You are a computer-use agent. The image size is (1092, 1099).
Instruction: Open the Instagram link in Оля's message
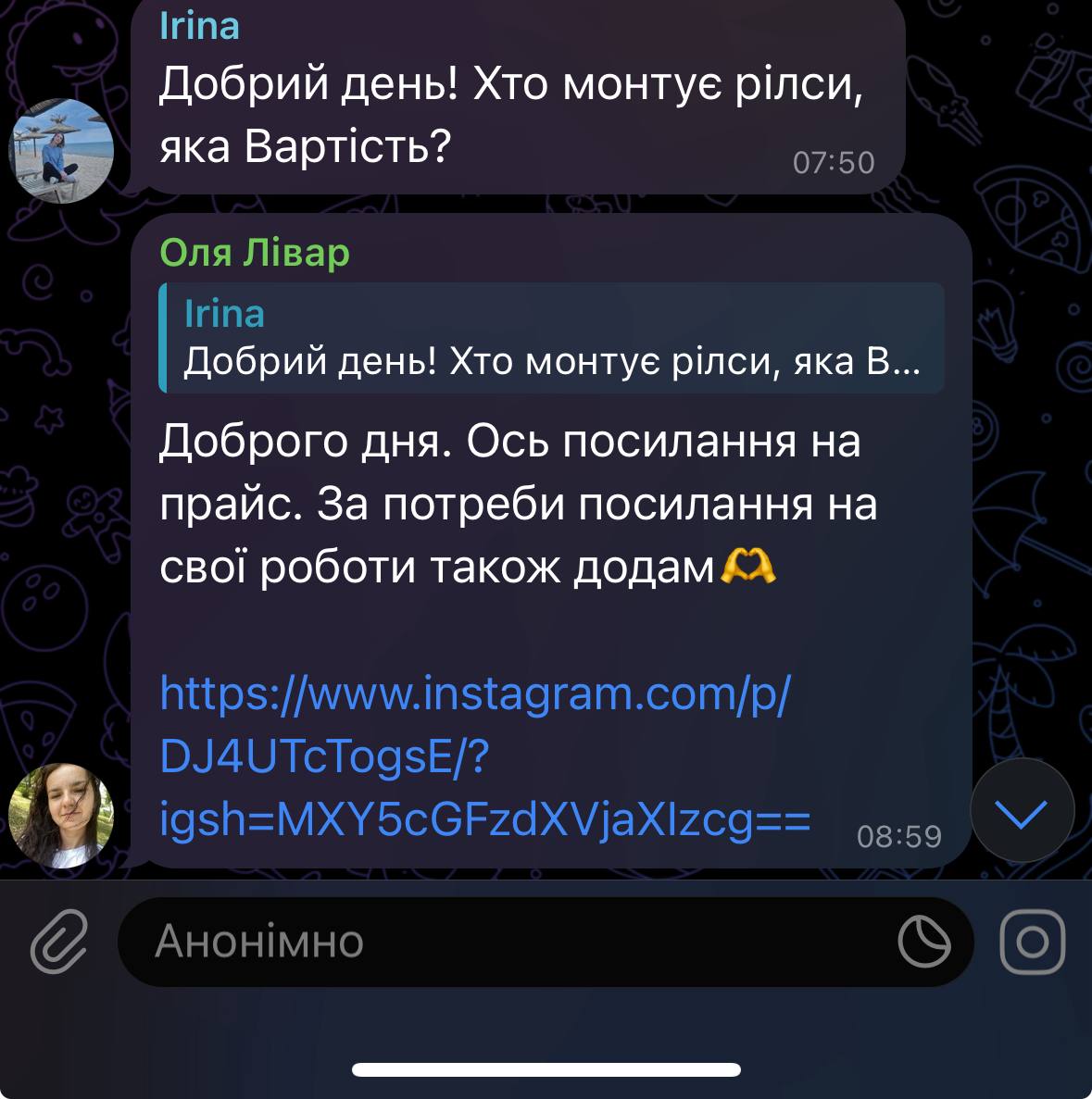475,756
